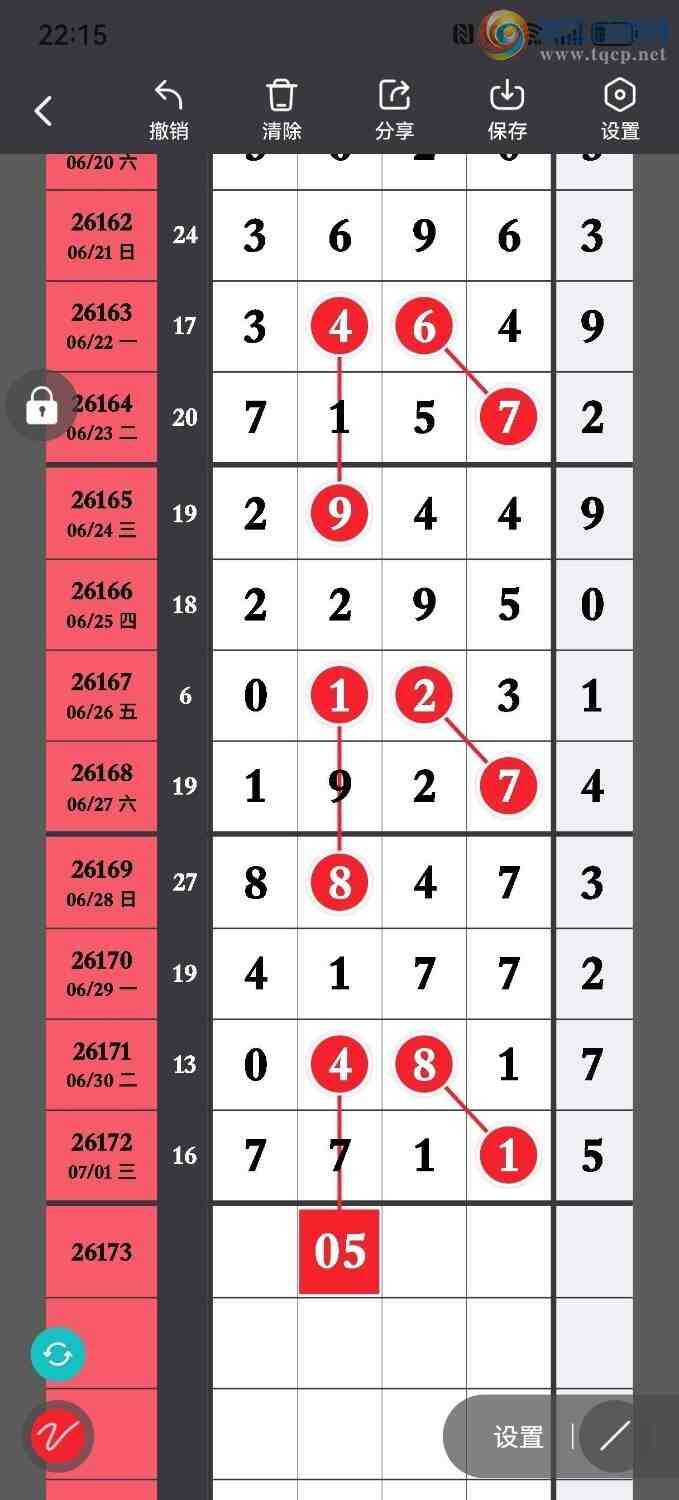Open the bottom 设置 pill button
The image size is (679, 1500).
(x=518, y=1437)
